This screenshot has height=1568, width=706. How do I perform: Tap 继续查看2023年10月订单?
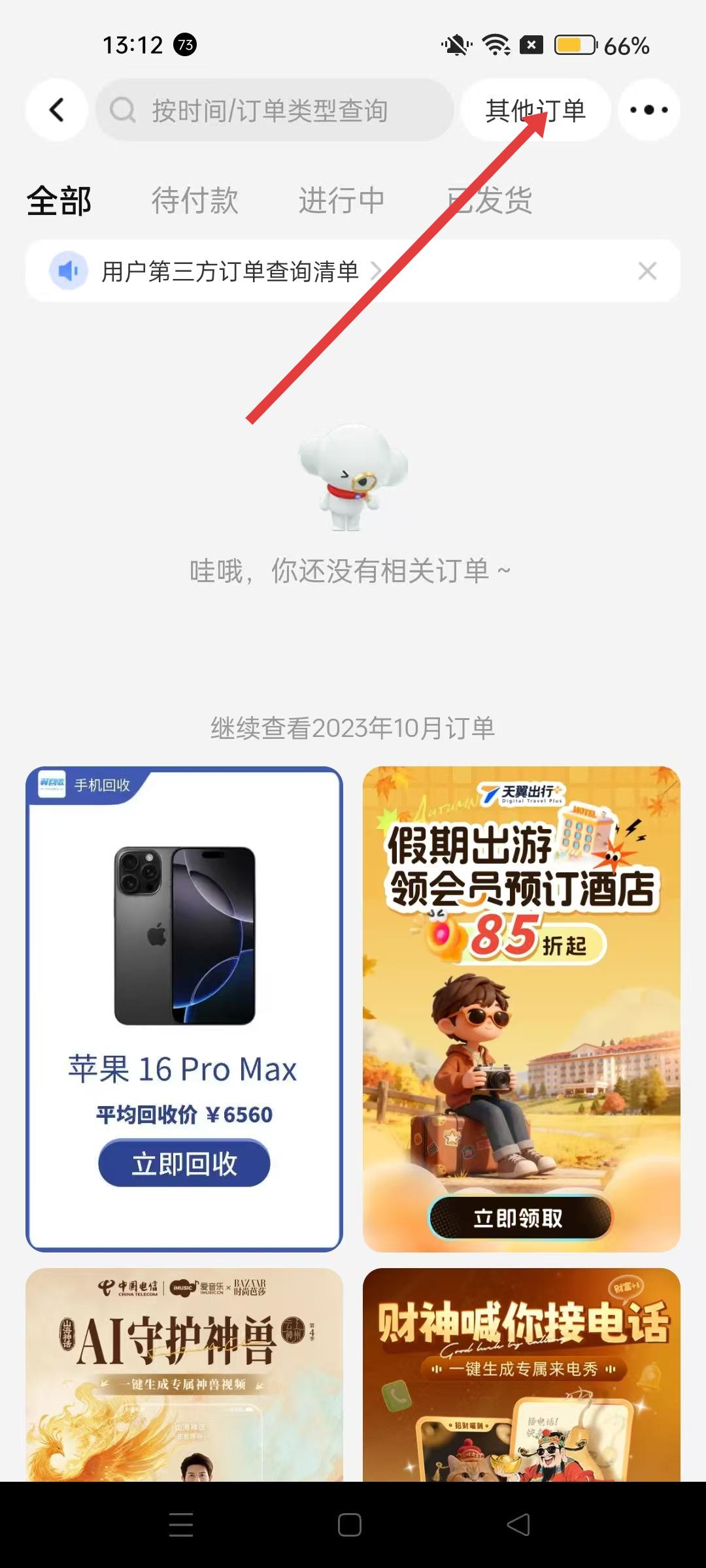[353, 728]
